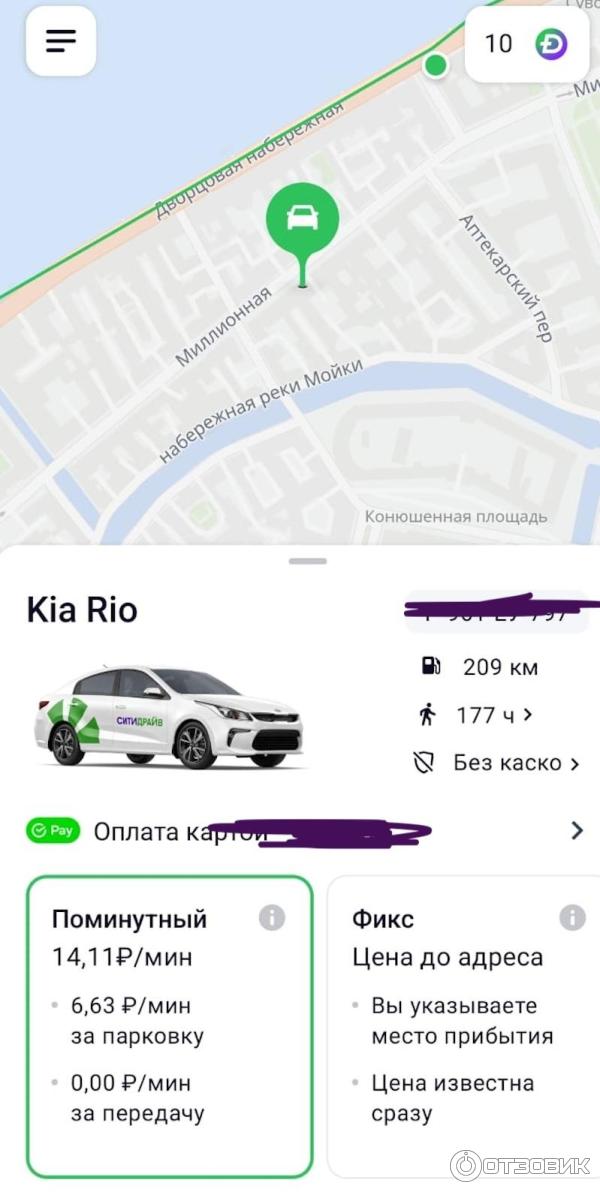Choose the Фикс tariff card
Image resolution: width=600 pixels, height=1192 pixels.
pyautogui.click(x=463, y=1025)
